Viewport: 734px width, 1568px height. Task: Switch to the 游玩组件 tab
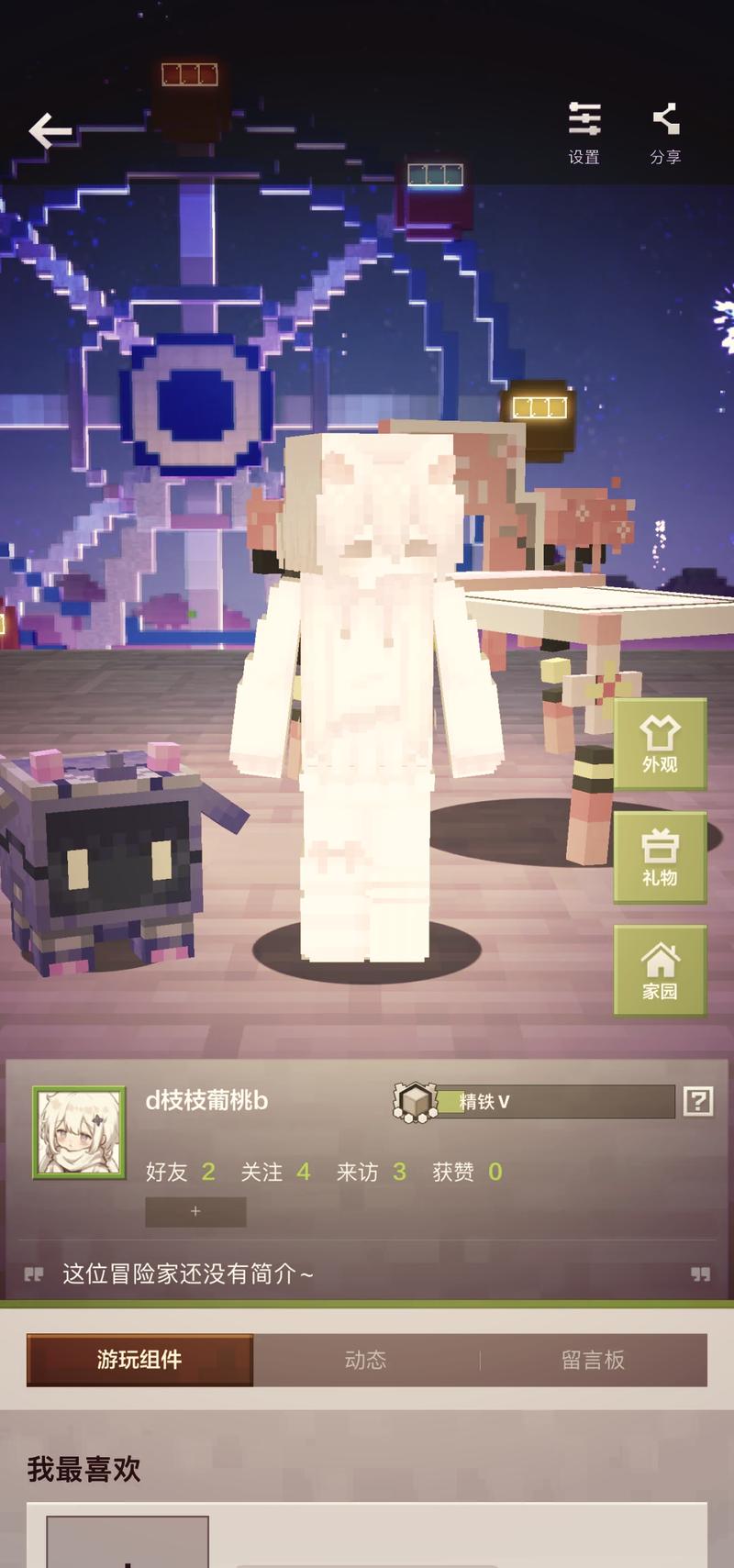[x=139, y=1360]
